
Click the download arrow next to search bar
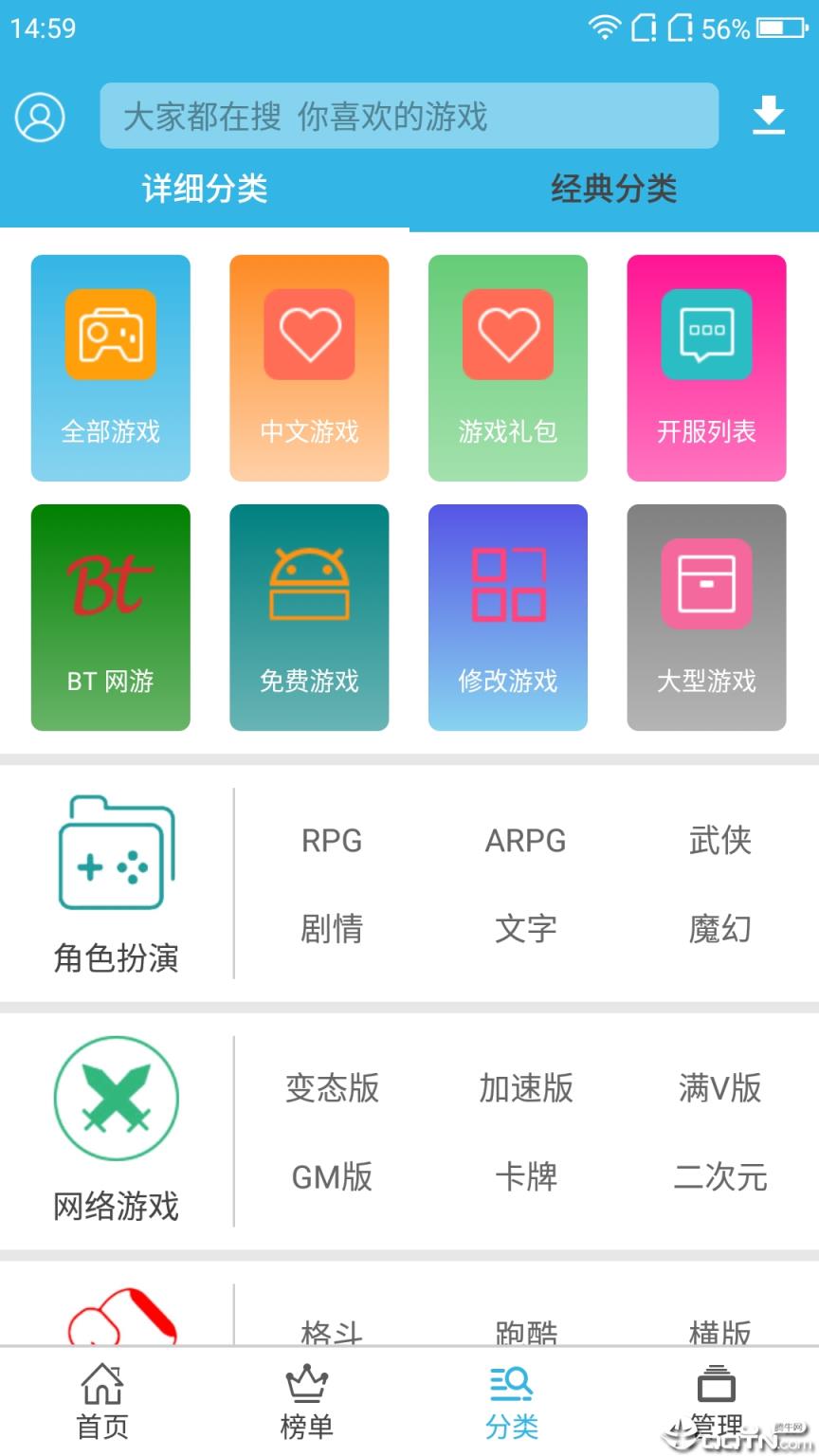coord(769,118)
